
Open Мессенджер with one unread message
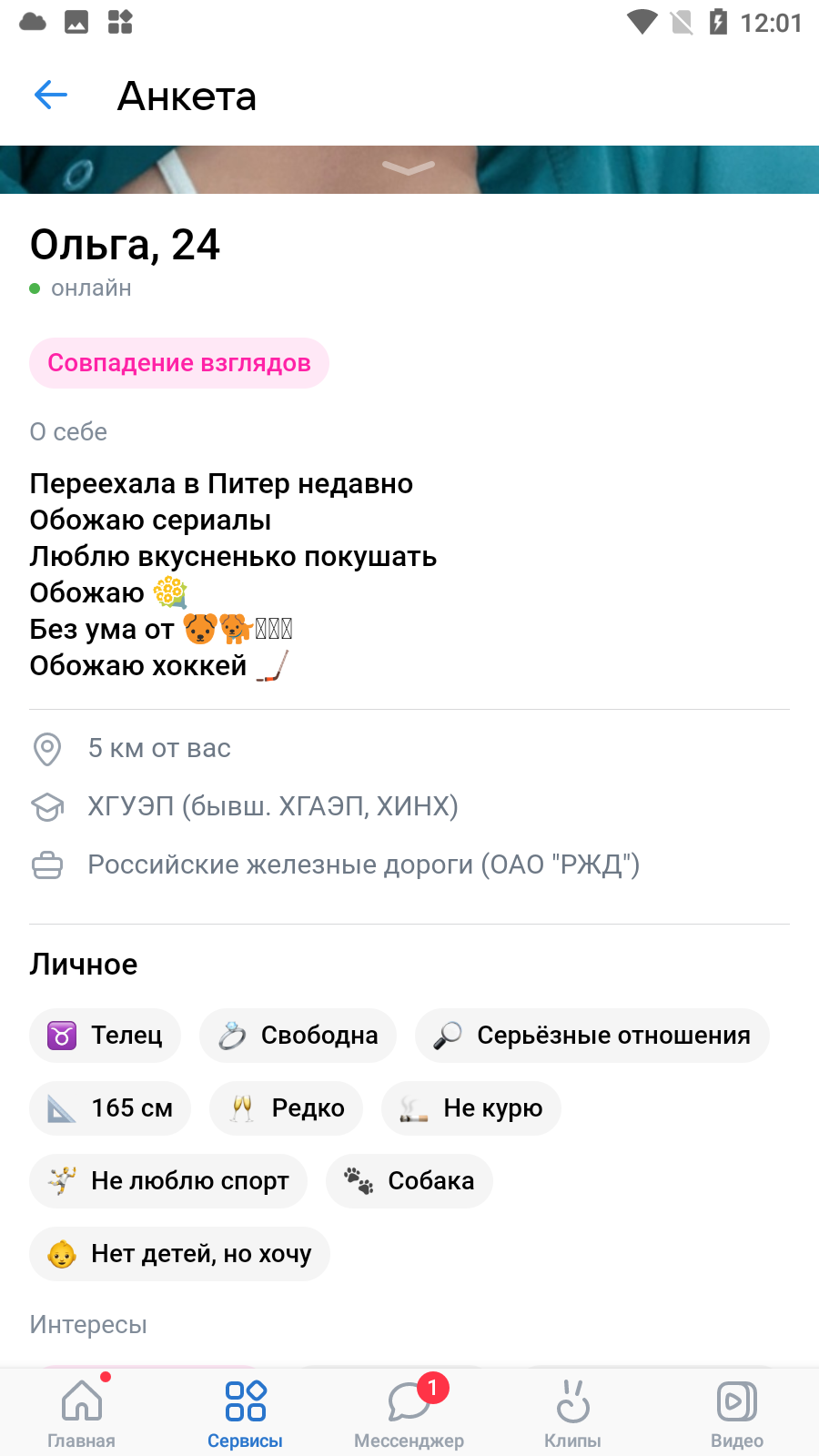tap(409, 1412)
